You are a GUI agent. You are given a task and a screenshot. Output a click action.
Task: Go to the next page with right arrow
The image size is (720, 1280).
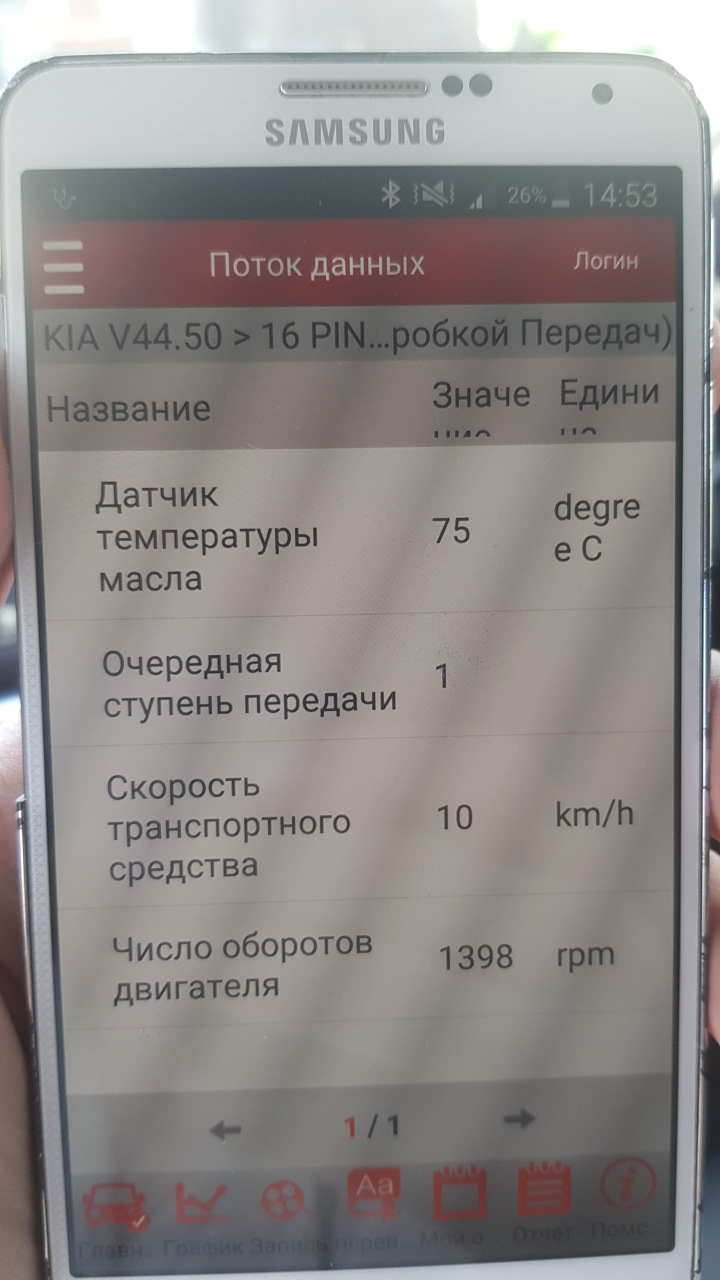519,1120
